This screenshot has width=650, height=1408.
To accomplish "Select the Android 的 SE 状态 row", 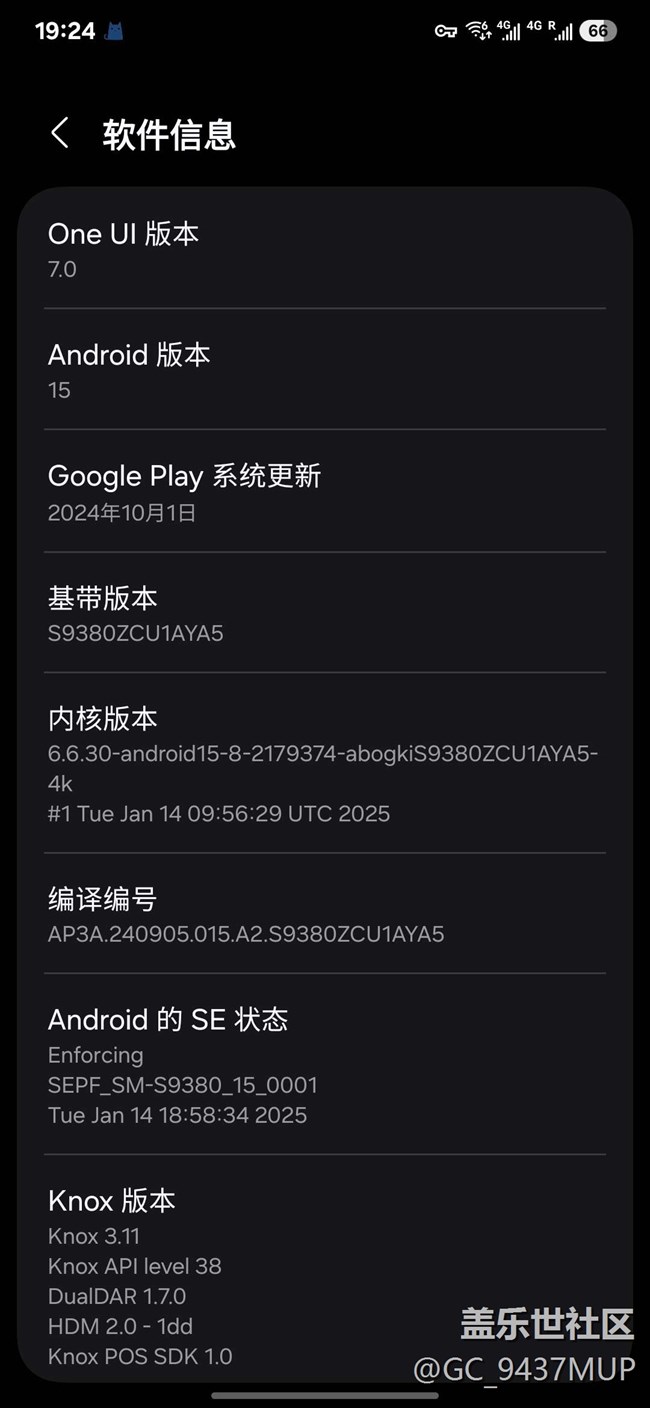I will [324, 1065].
